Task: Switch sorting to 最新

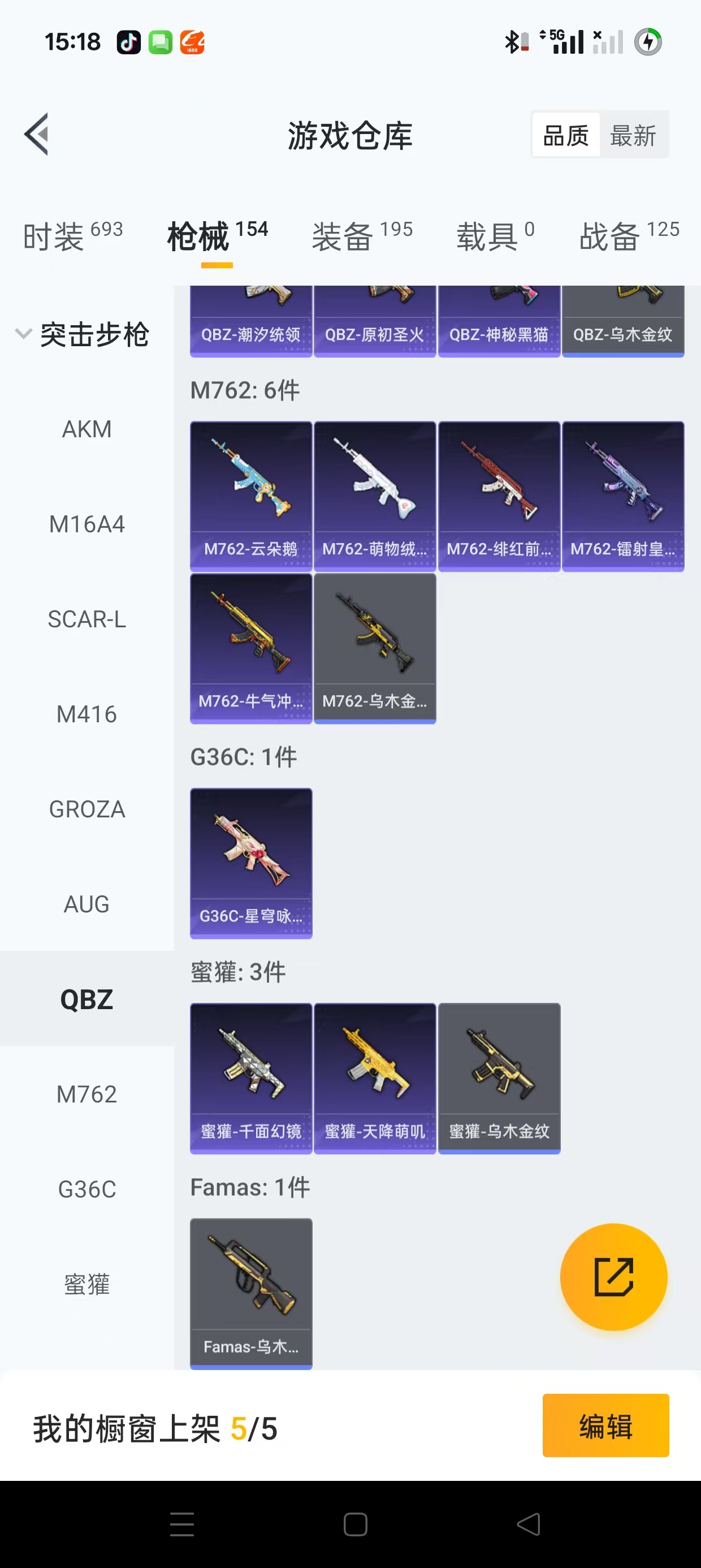Action: point(633,135)
